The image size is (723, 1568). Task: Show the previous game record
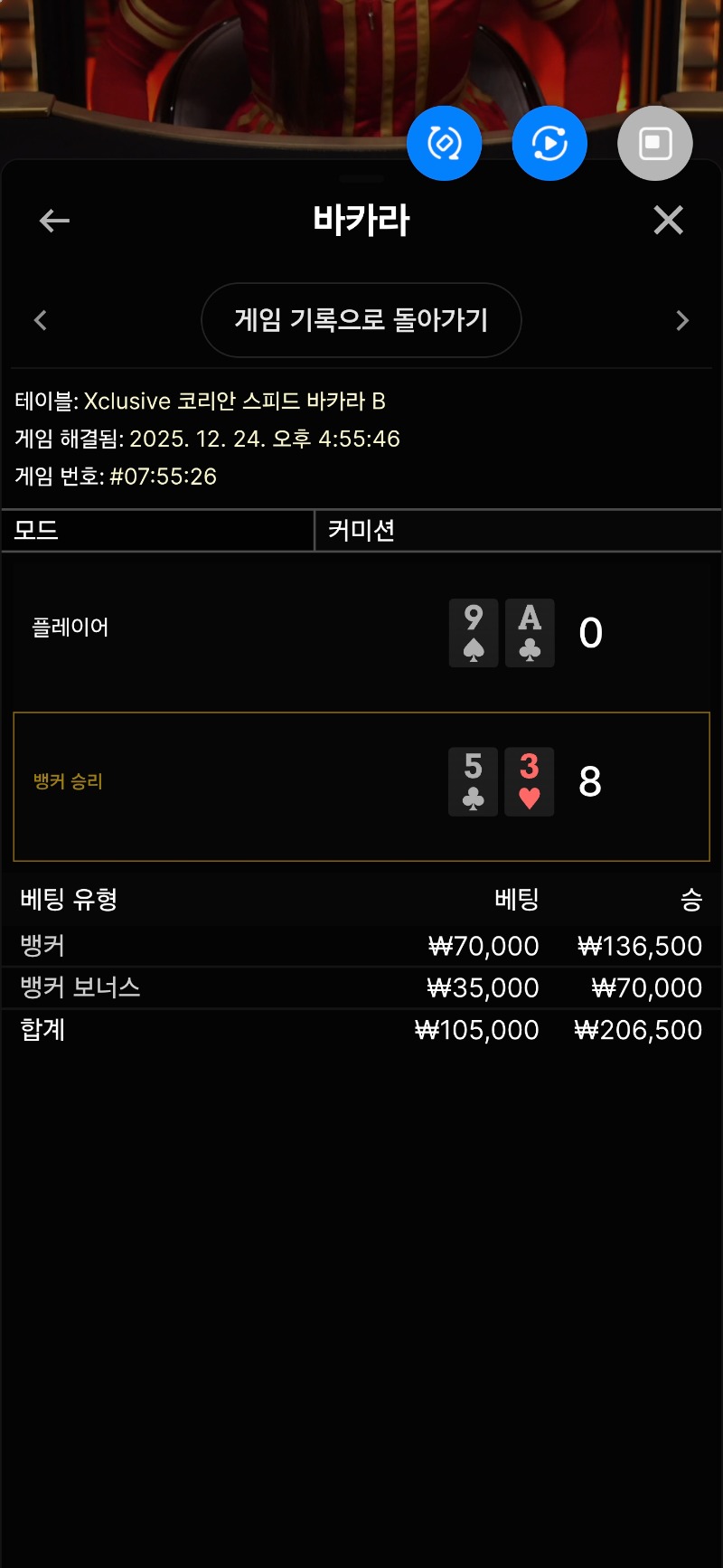click(x=40, y=320)
